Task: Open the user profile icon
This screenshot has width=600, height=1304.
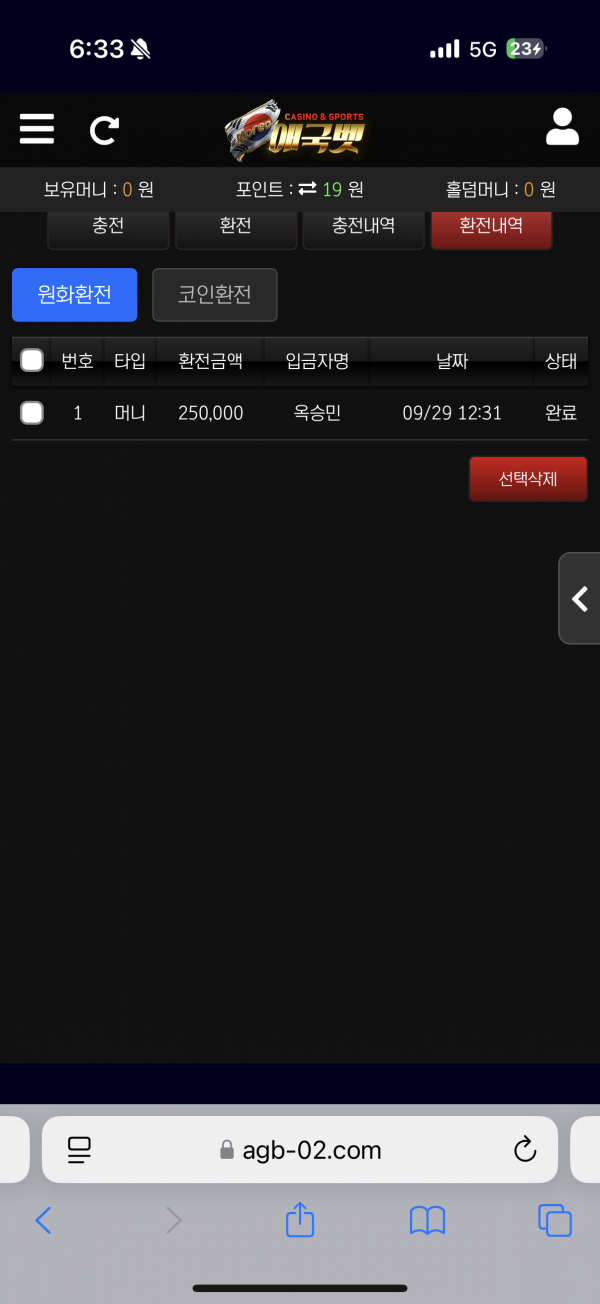Action: [x=562, y=128]
